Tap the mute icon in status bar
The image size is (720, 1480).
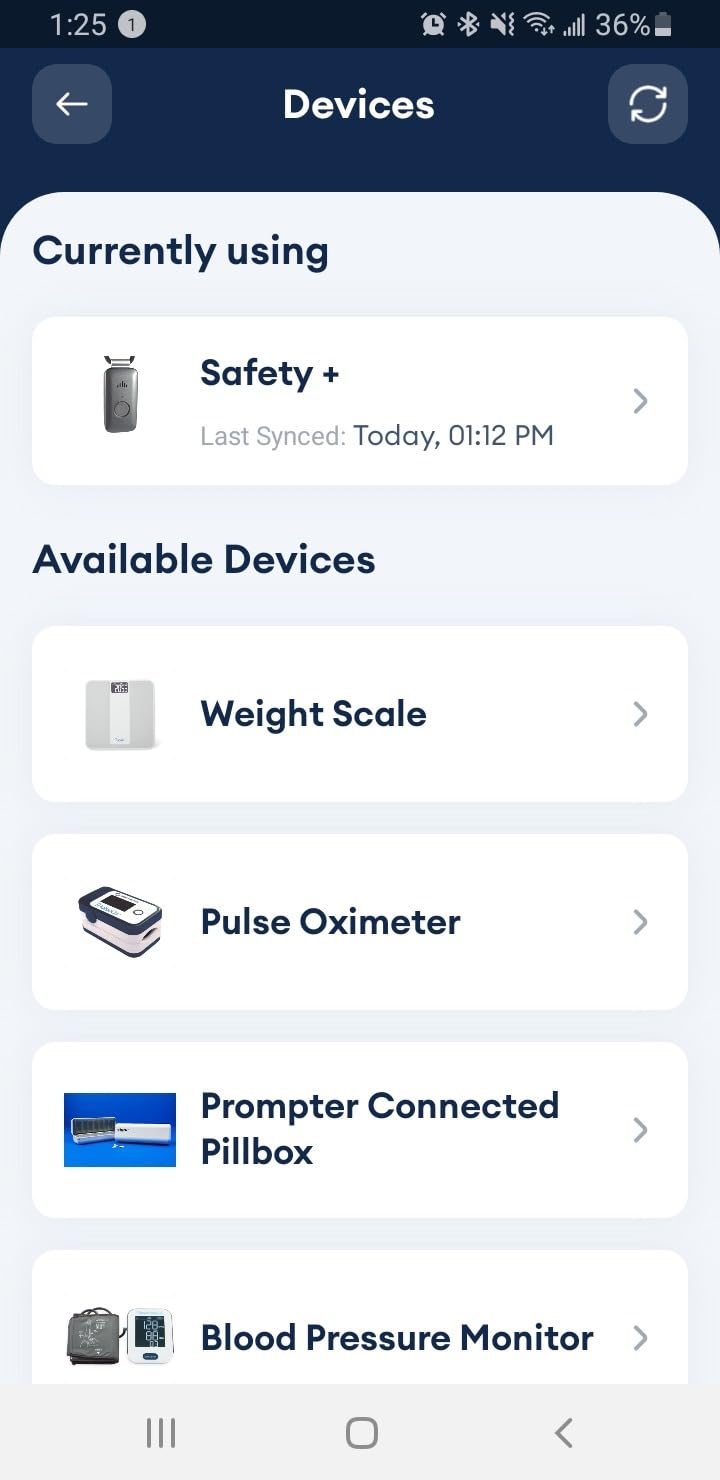coord(504,23)
